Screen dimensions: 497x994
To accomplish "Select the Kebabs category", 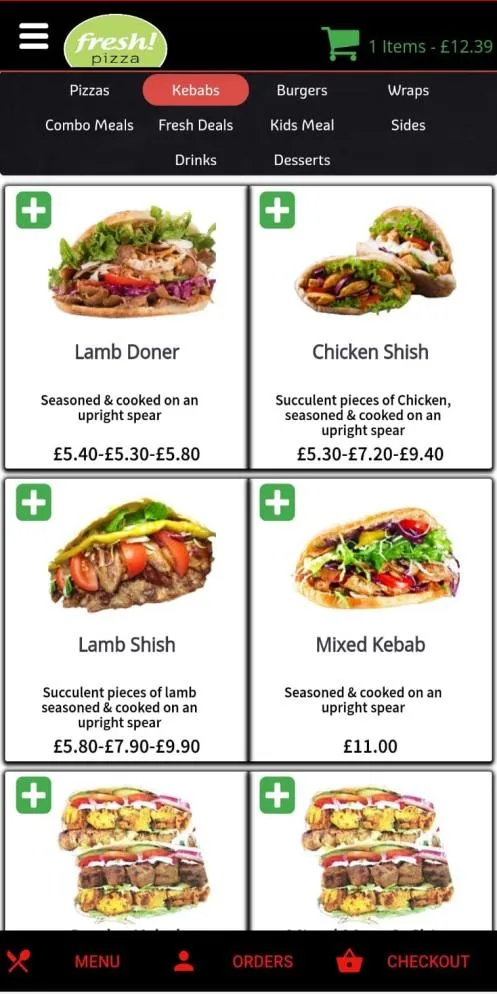I will [x=195, y=90].
